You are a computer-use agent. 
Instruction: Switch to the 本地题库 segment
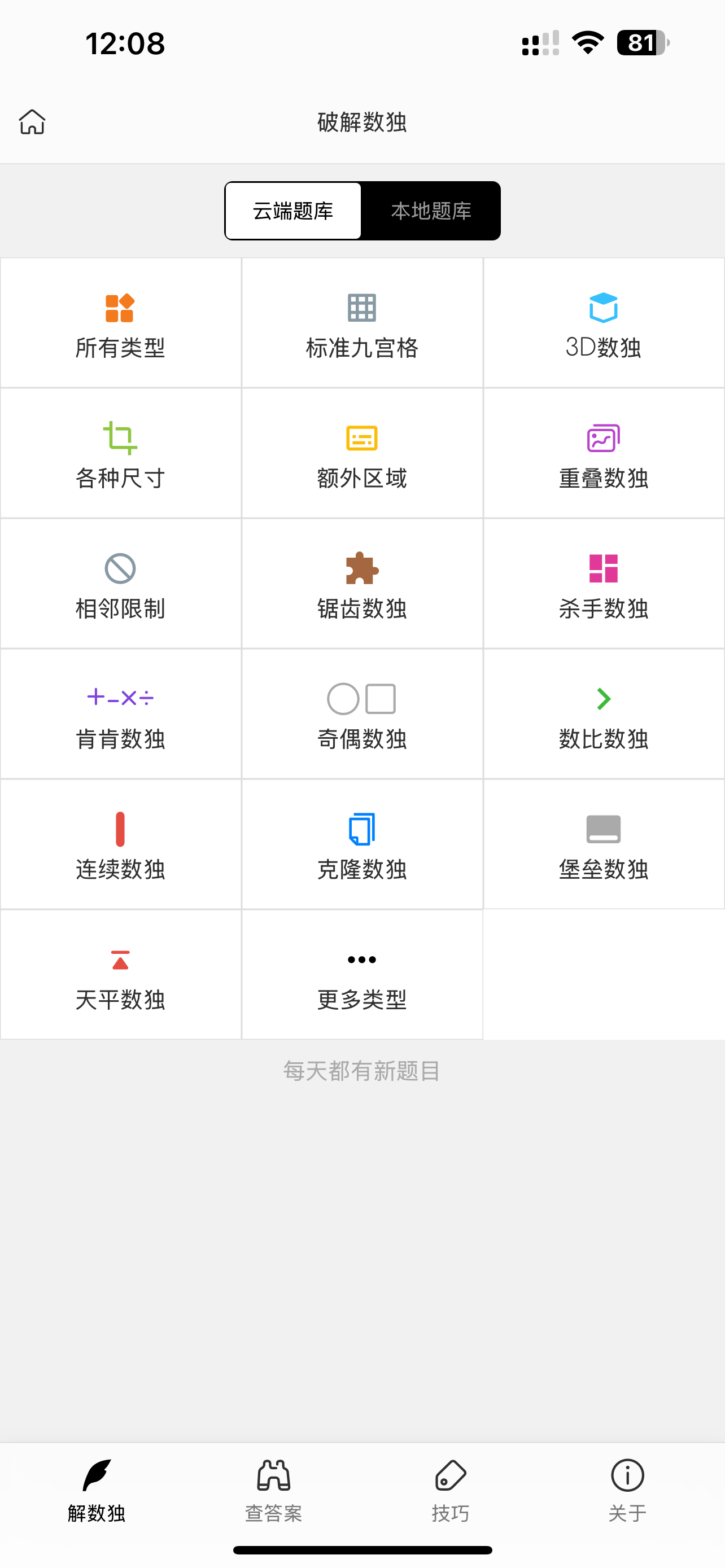pyautogui.click(x=431, y=211)
